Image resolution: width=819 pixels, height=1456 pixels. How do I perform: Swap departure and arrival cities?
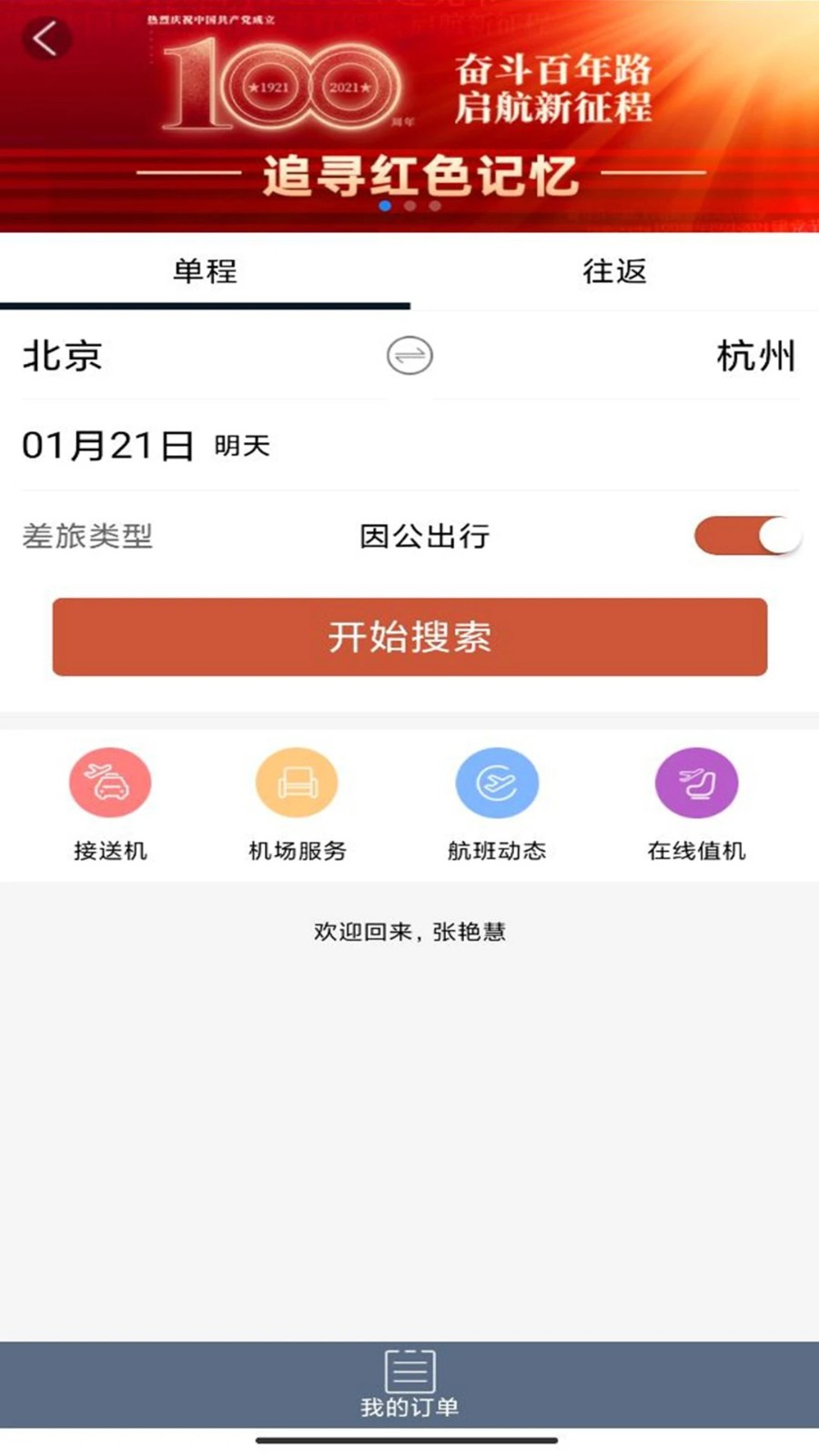click(409, 357)
